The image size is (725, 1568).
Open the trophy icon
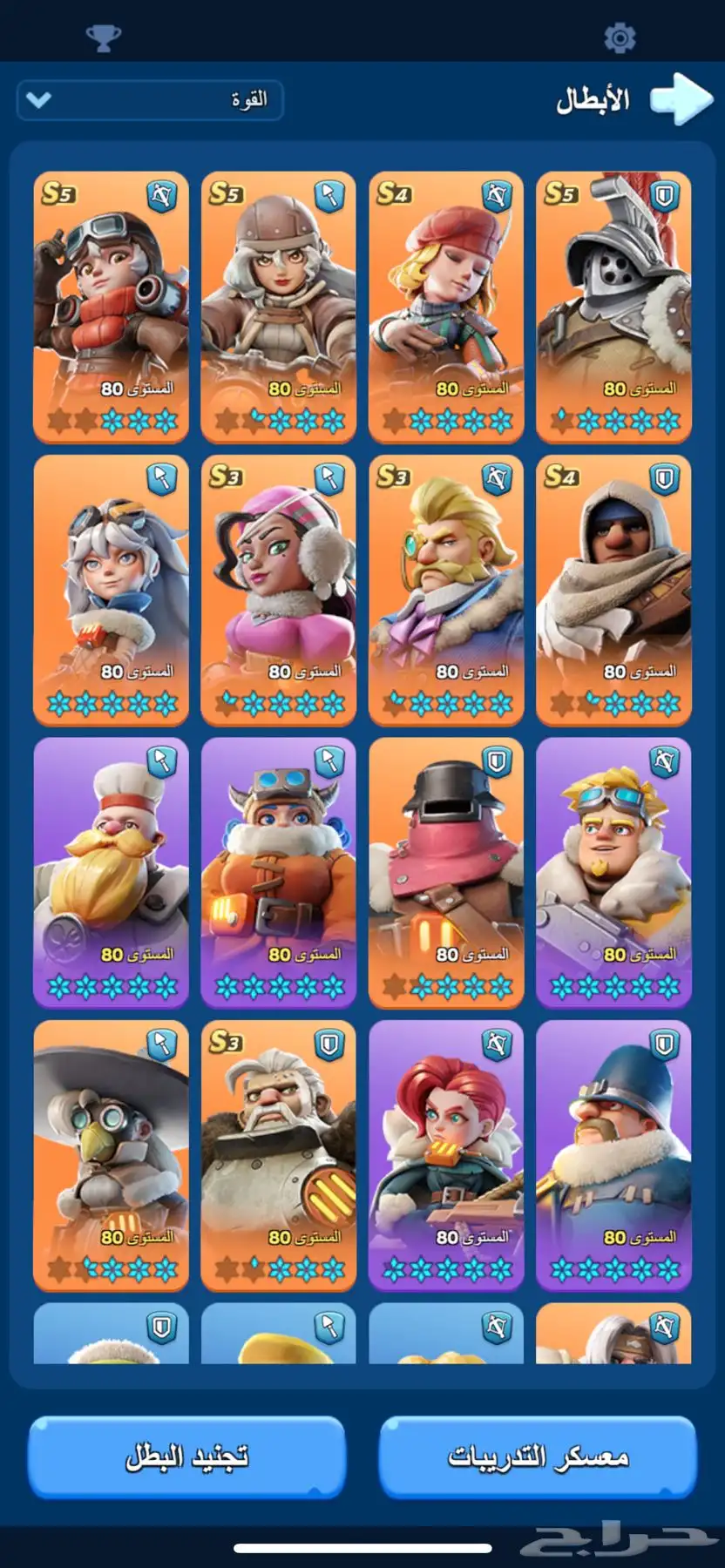(103, 38)
